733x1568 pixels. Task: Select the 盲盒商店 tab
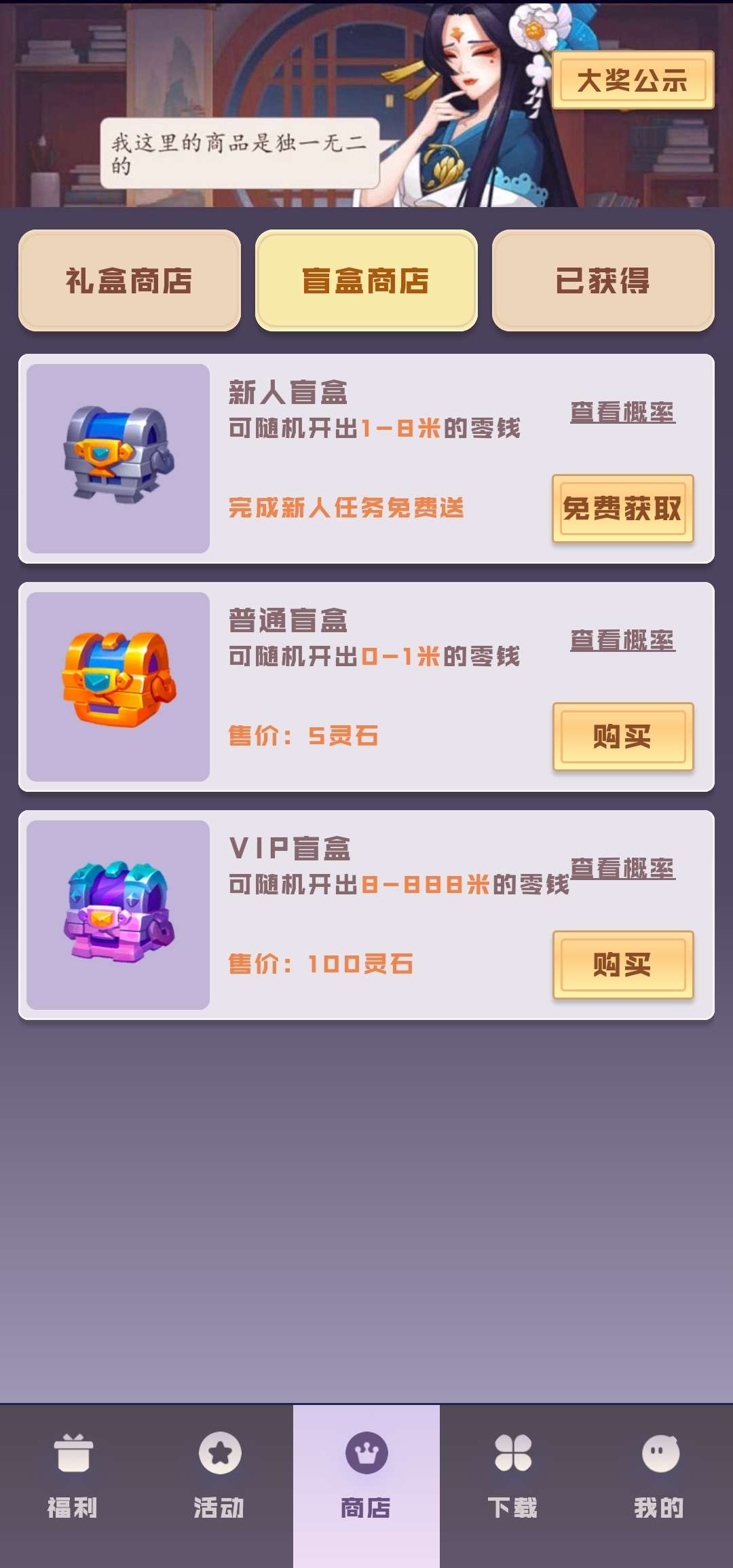(x=366, y=280)
